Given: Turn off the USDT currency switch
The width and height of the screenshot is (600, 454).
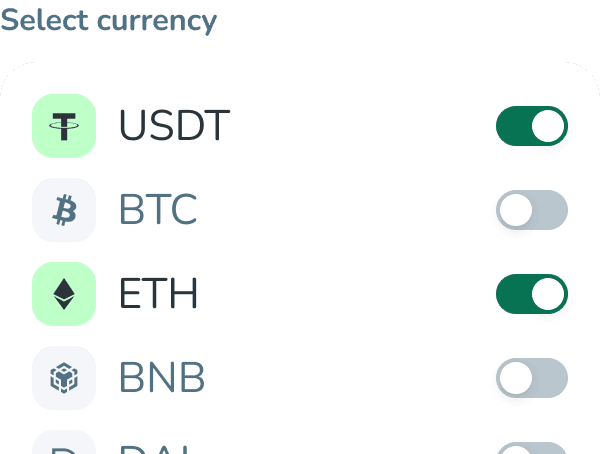Looking at the screenshot, I should pyautogui.click(x=531, y=126).
